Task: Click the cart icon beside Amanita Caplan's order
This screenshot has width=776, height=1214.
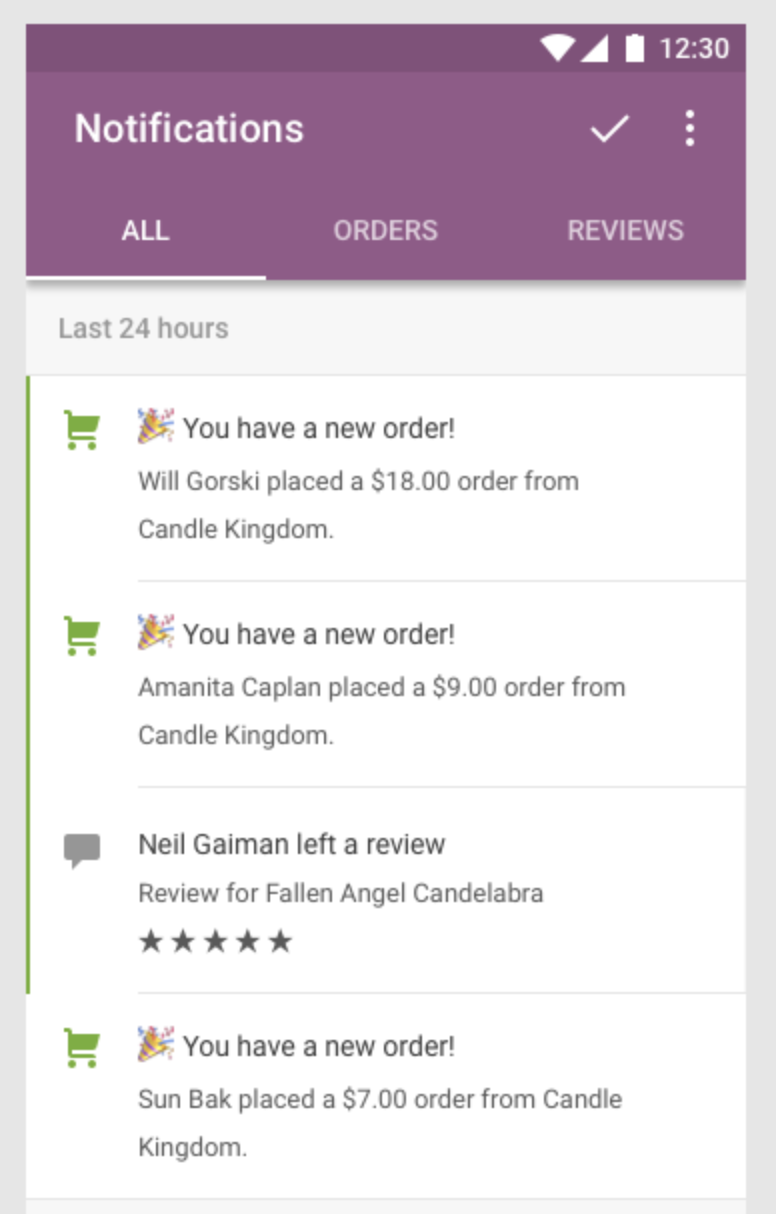Action: pos(83,634)
